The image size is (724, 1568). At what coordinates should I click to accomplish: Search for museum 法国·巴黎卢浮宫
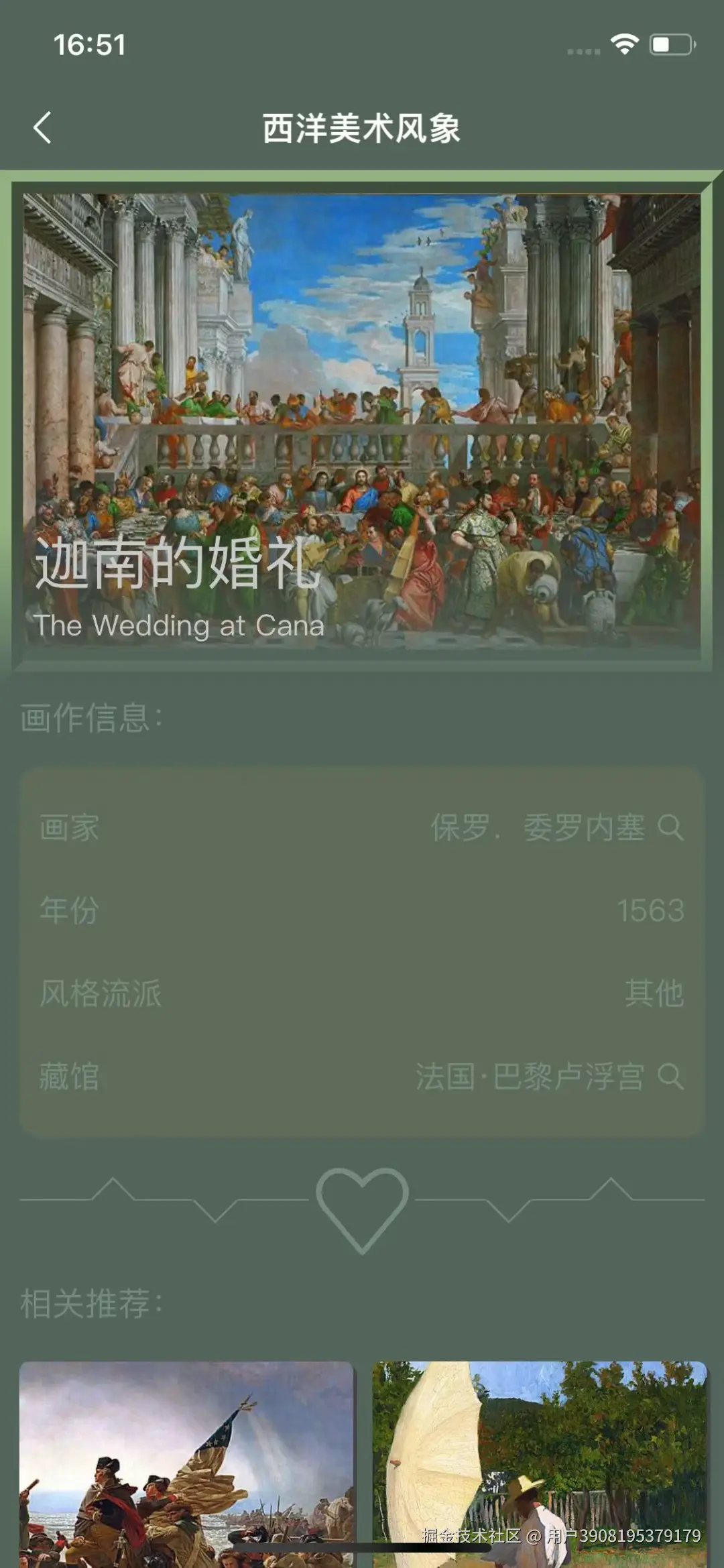click(670, 1077)
